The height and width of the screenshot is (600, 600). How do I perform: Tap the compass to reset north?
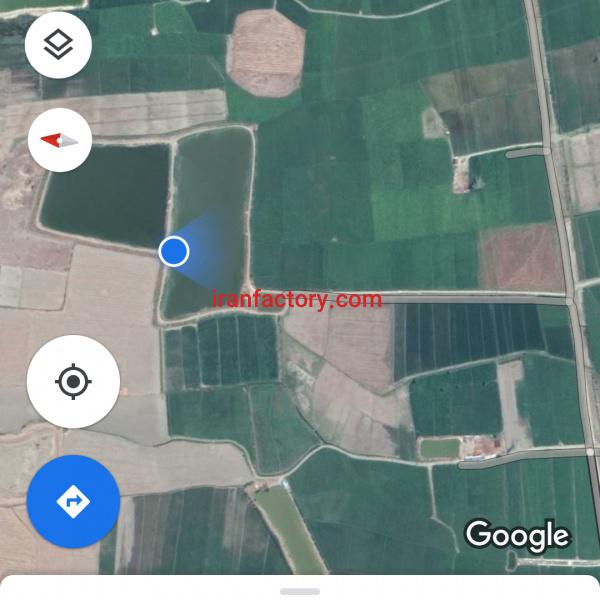[x=59, y=141]
